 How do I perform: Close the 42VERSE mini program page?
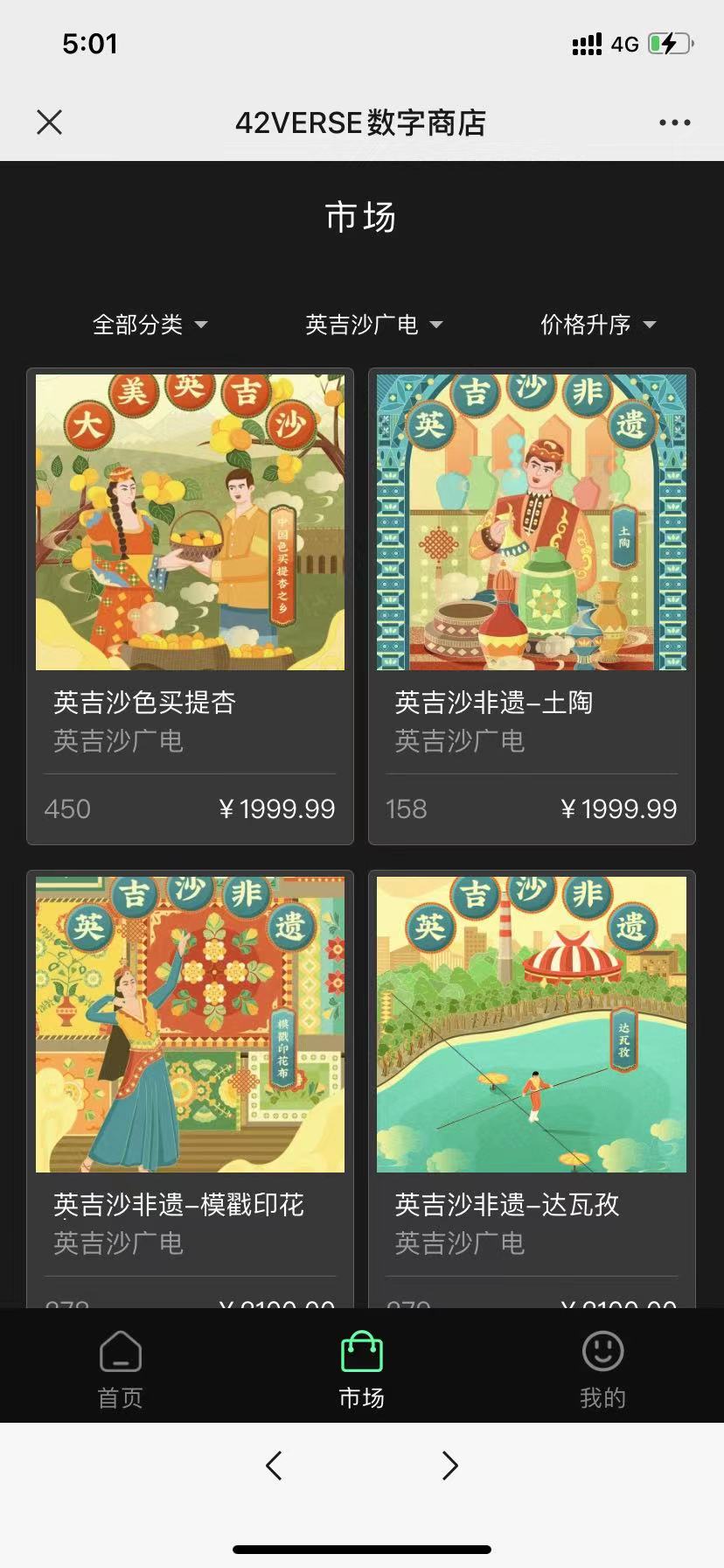[50, 122]
